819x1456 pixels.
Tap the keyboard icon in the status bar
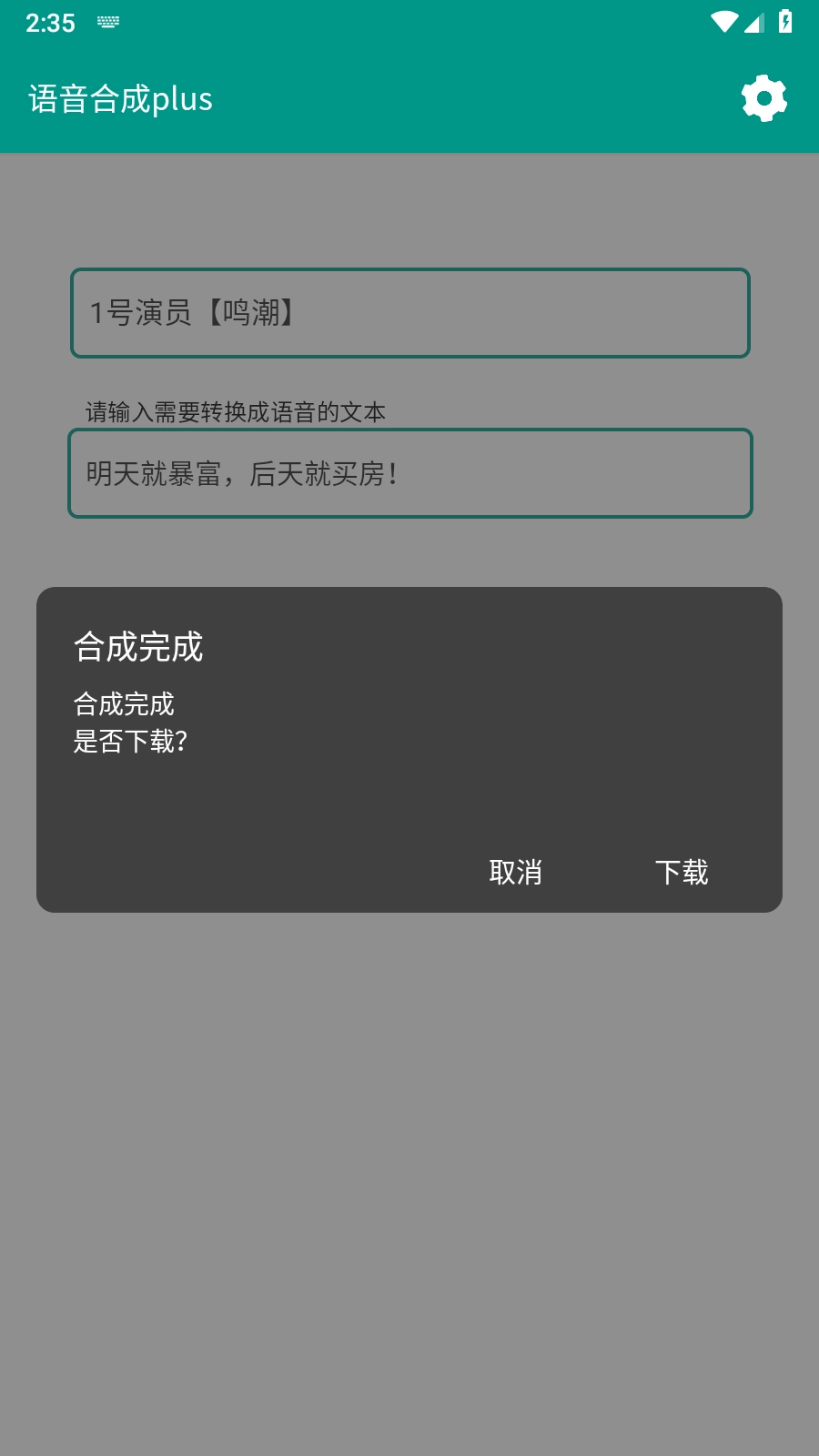107,20
